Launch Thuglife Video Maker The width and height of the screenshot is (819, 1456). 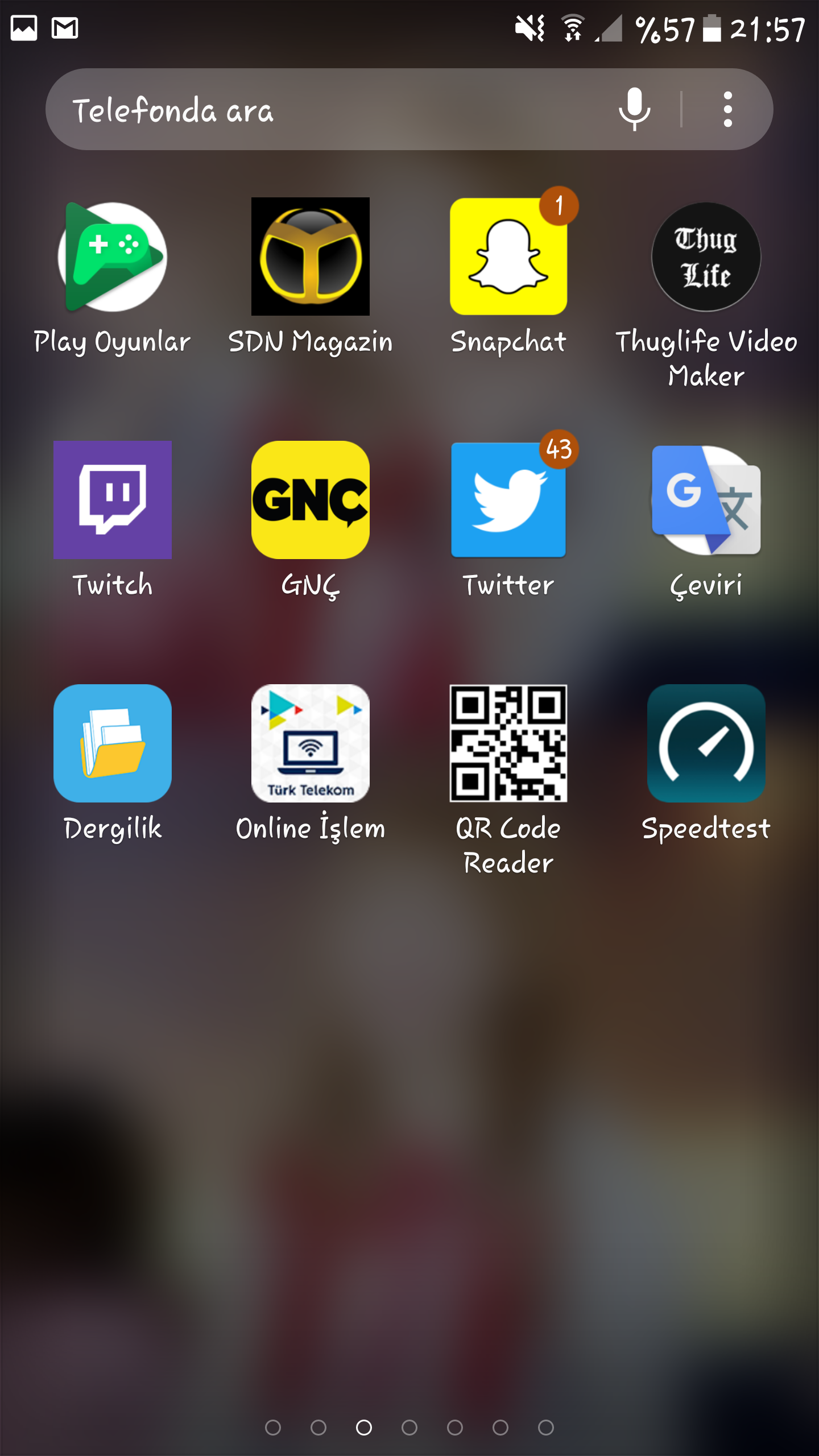(x=706, y=257)
